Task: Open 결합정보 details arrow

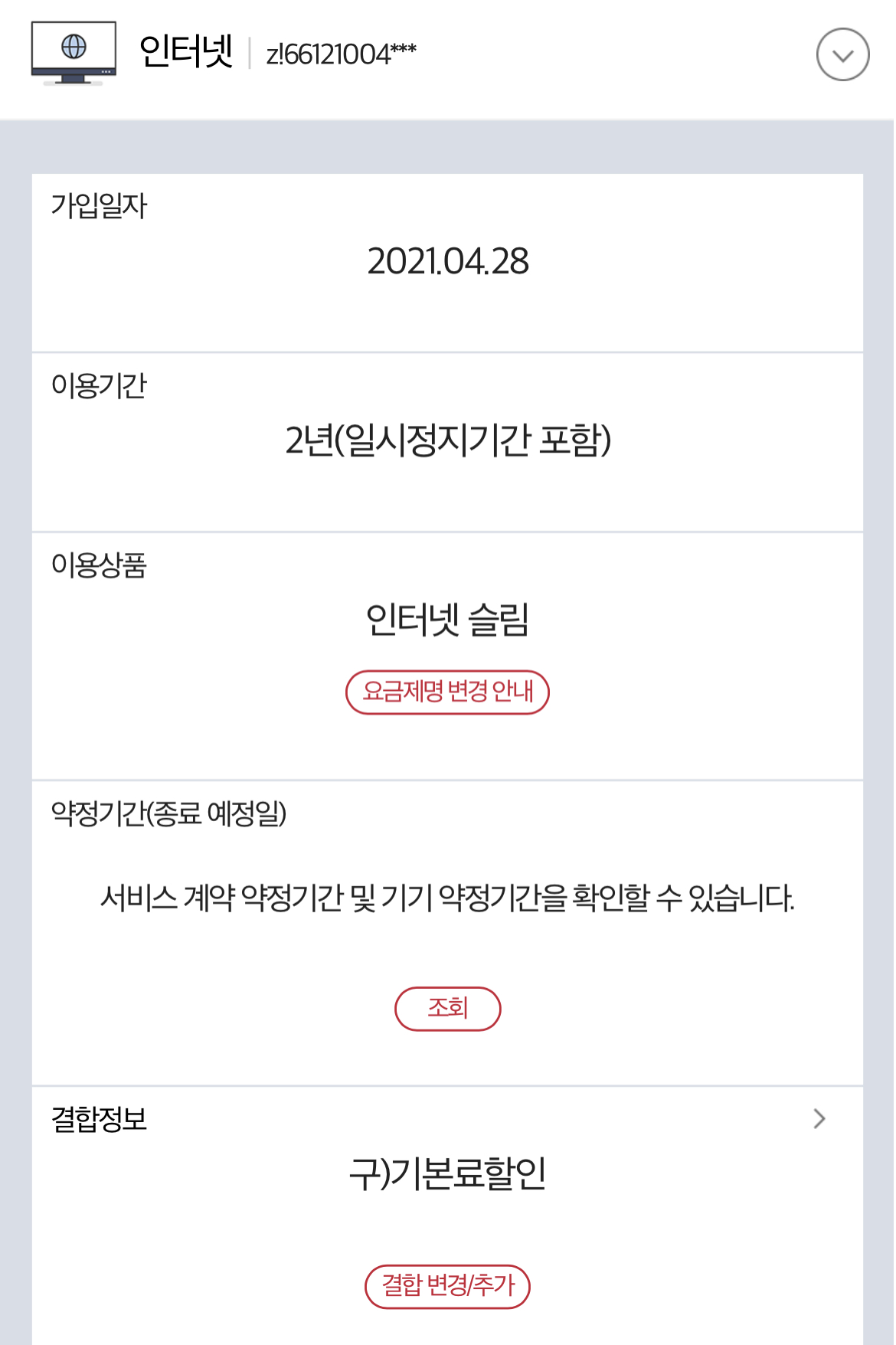Action: 819,1119
